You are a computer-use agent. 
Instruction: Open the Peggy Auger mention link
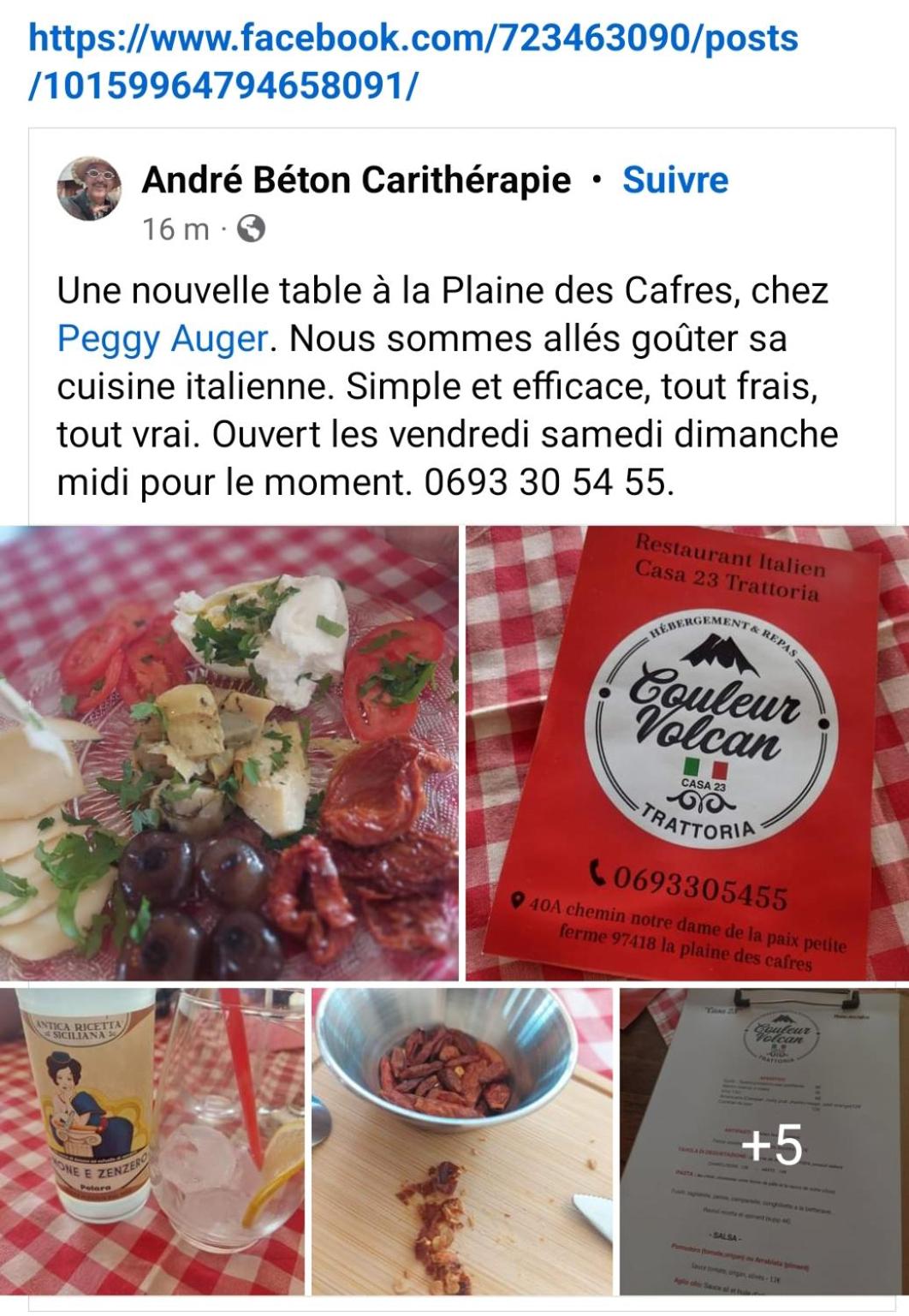point(163,339)
